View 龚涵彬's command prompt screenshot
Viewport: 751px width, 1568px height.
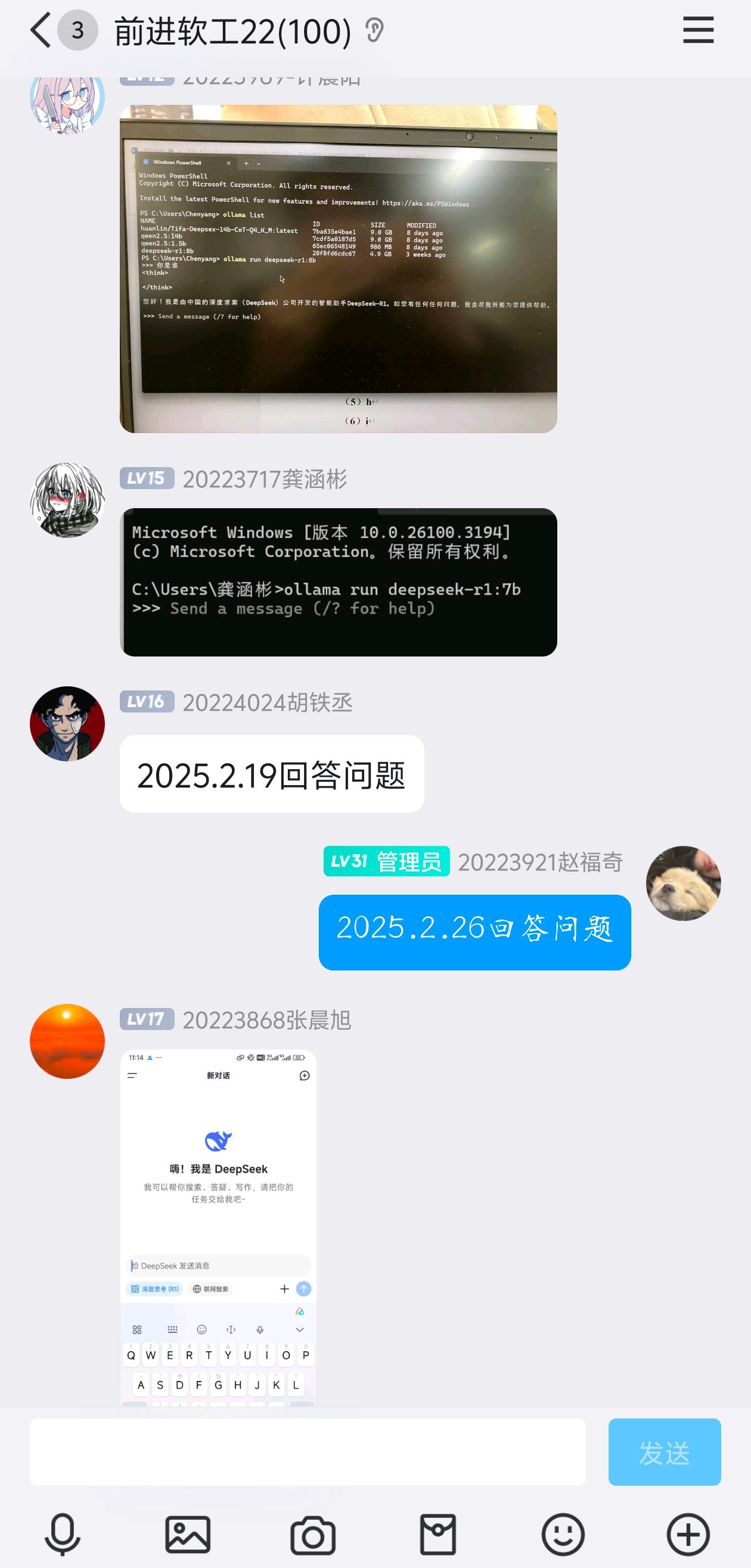[338, 582]
